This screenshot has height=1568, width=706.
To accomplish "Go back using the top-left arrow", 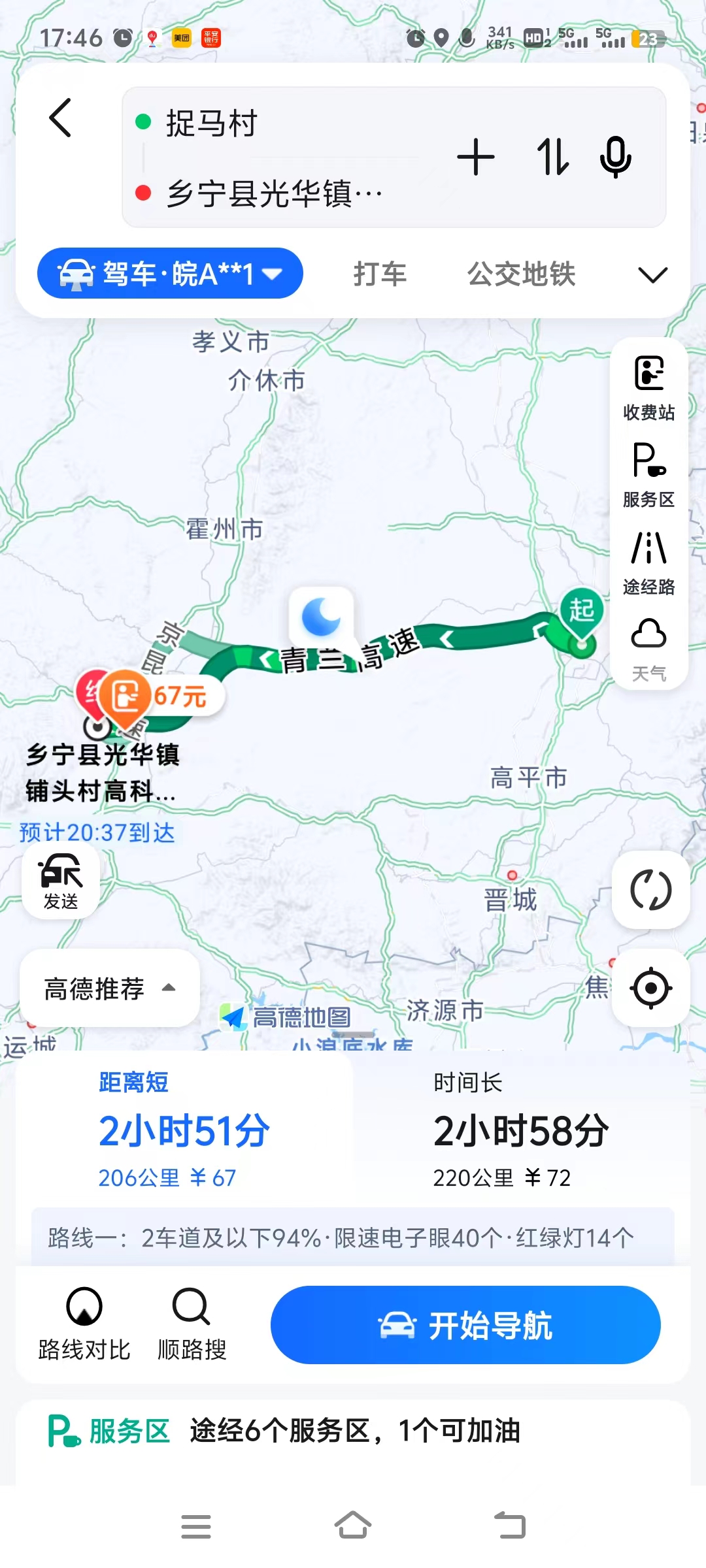I will click(60, 118).
